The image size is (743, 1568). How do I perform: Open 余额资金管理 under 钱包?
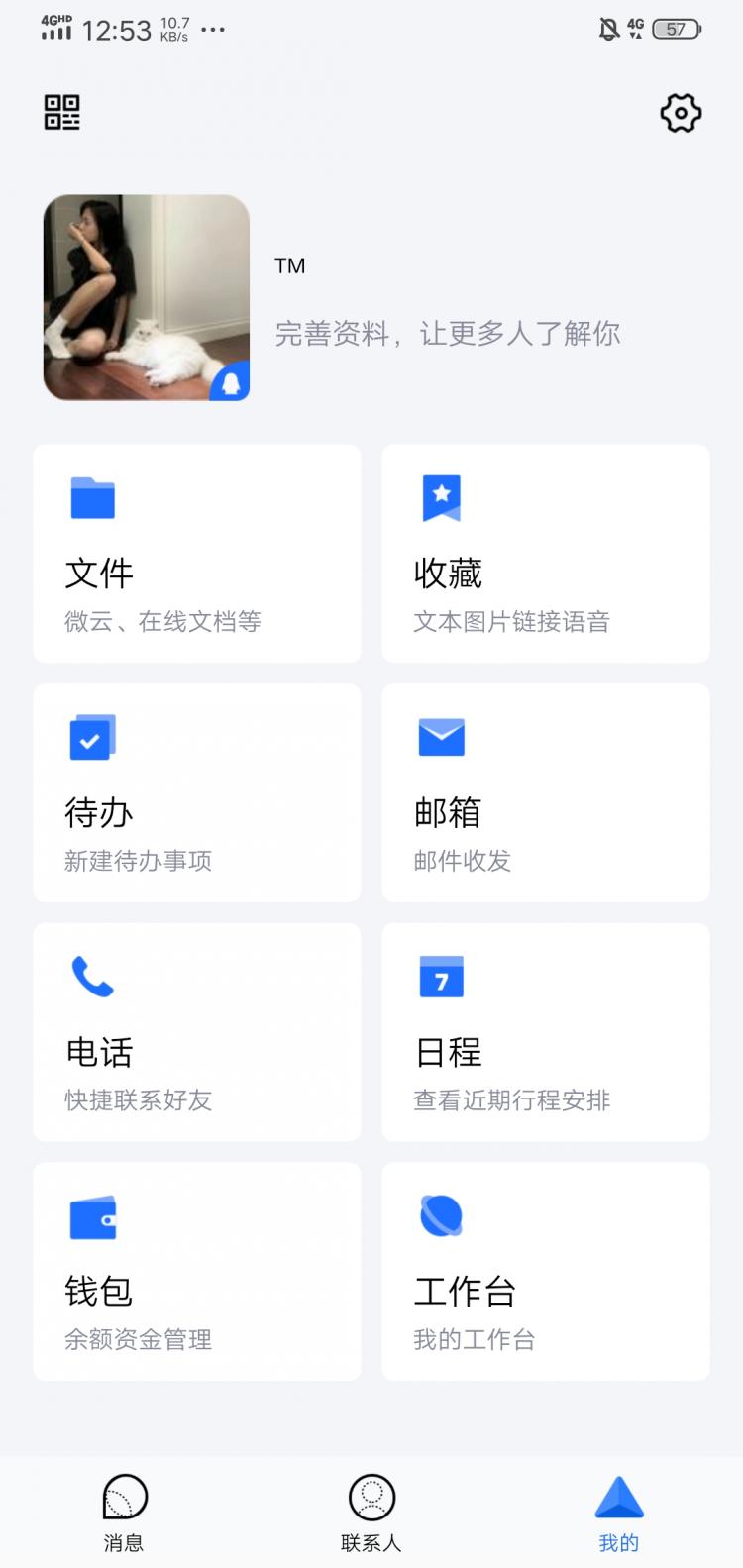137,1339
